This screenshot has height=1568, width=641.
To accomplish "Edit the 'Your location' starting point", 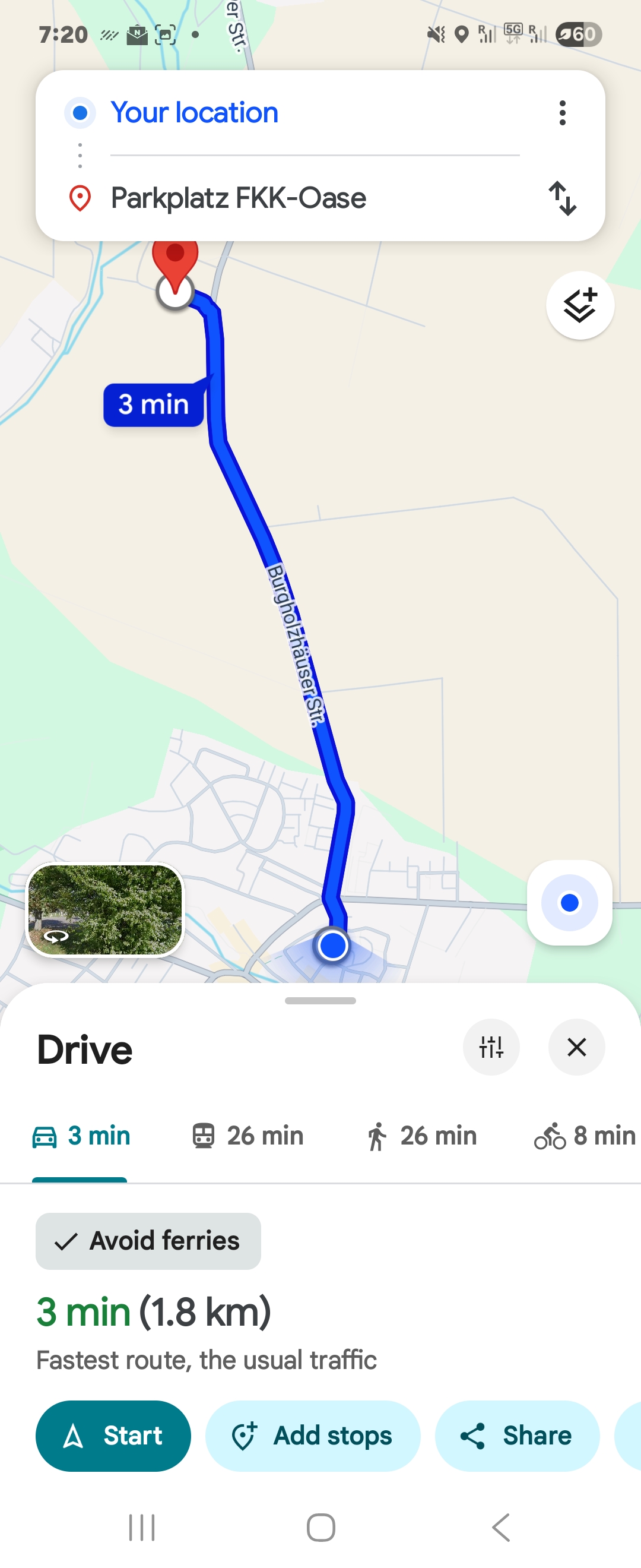I will pos(195,113).
